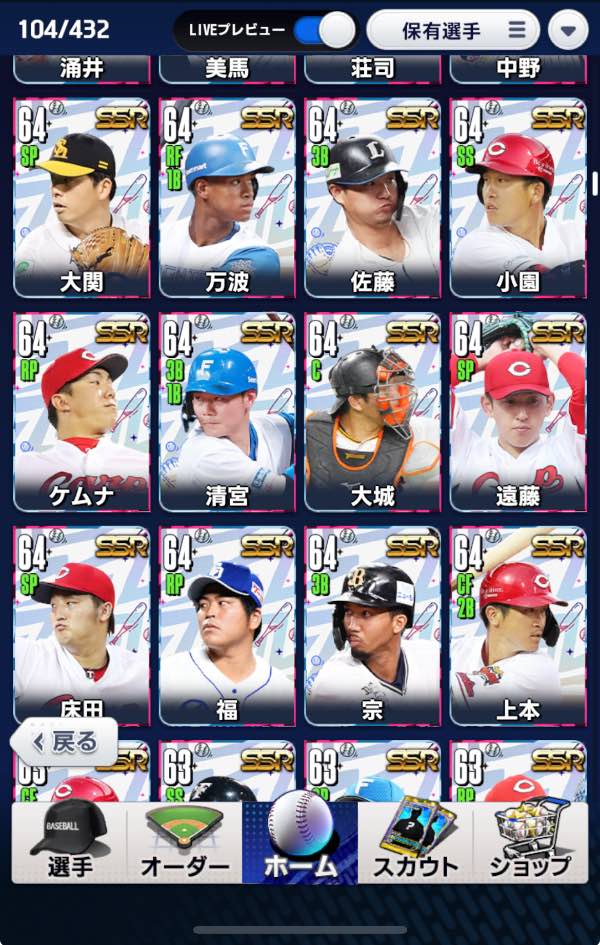Open the 宗 player card
Image resolution: width=600 pixels, height=945 pixels.
pyautogui.click(x=373, y=626)
